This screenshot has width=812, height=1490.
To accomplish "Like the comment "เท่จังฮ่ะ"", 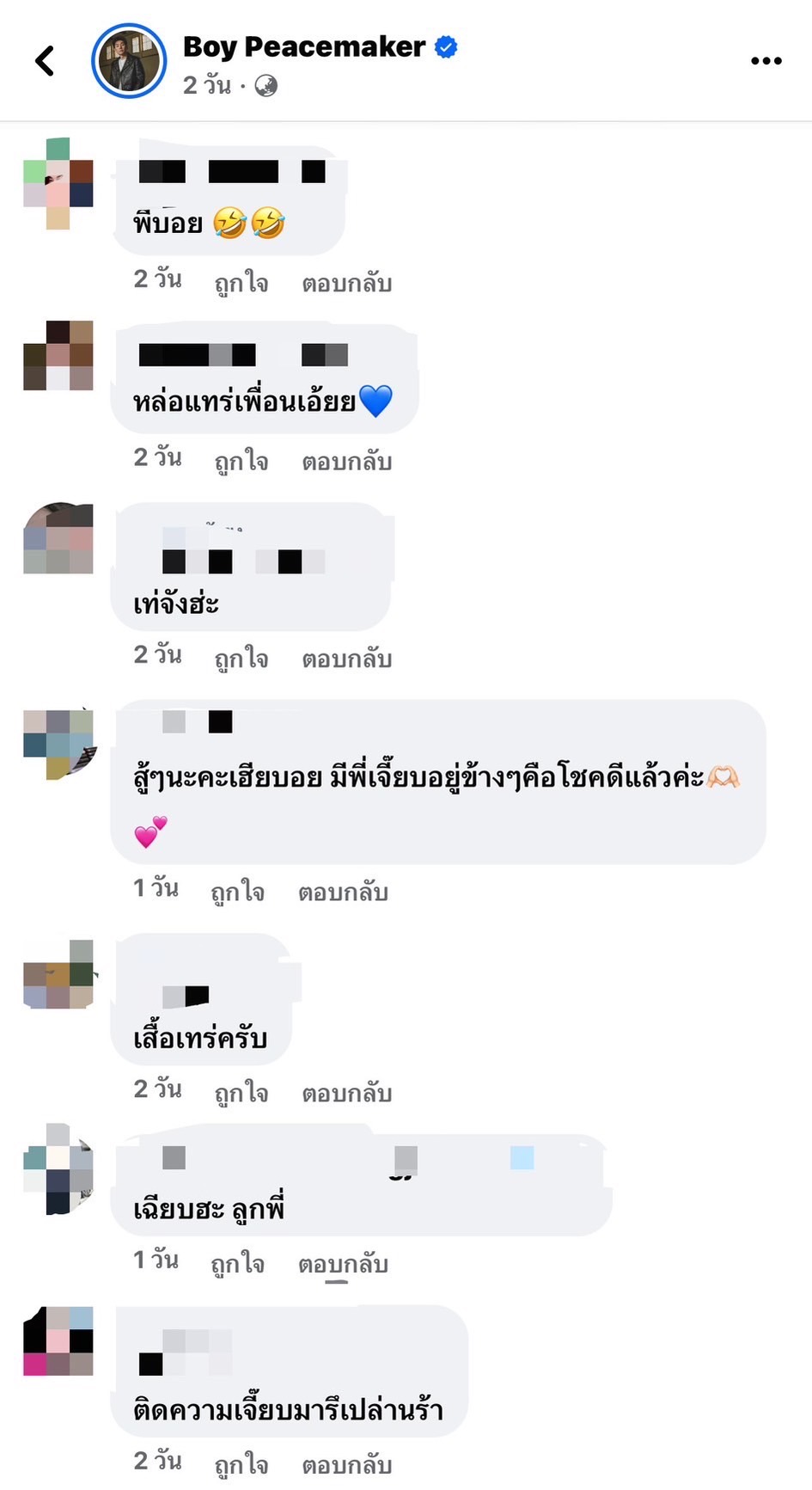I will 241,658.
